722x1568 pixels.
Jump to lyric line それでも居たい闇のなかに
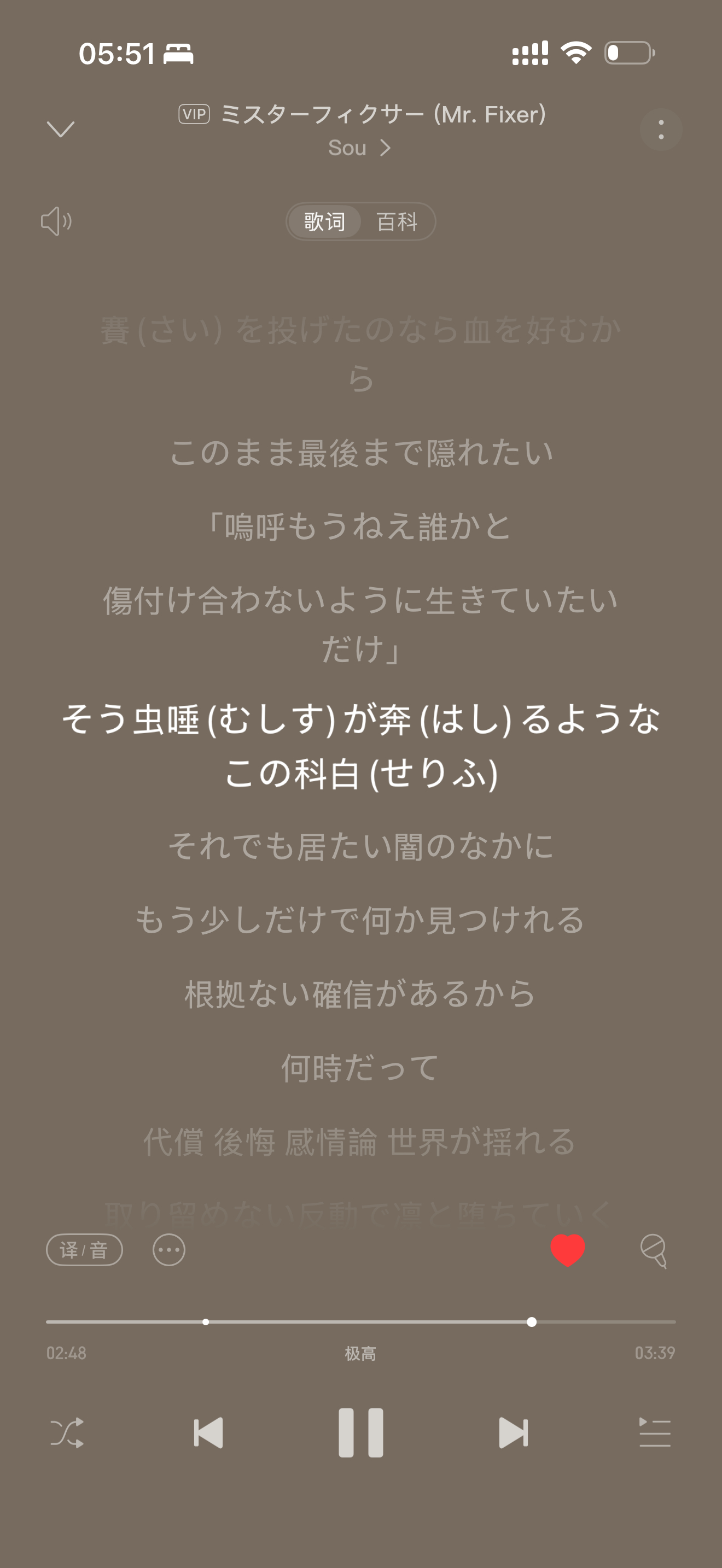(361, 846)
